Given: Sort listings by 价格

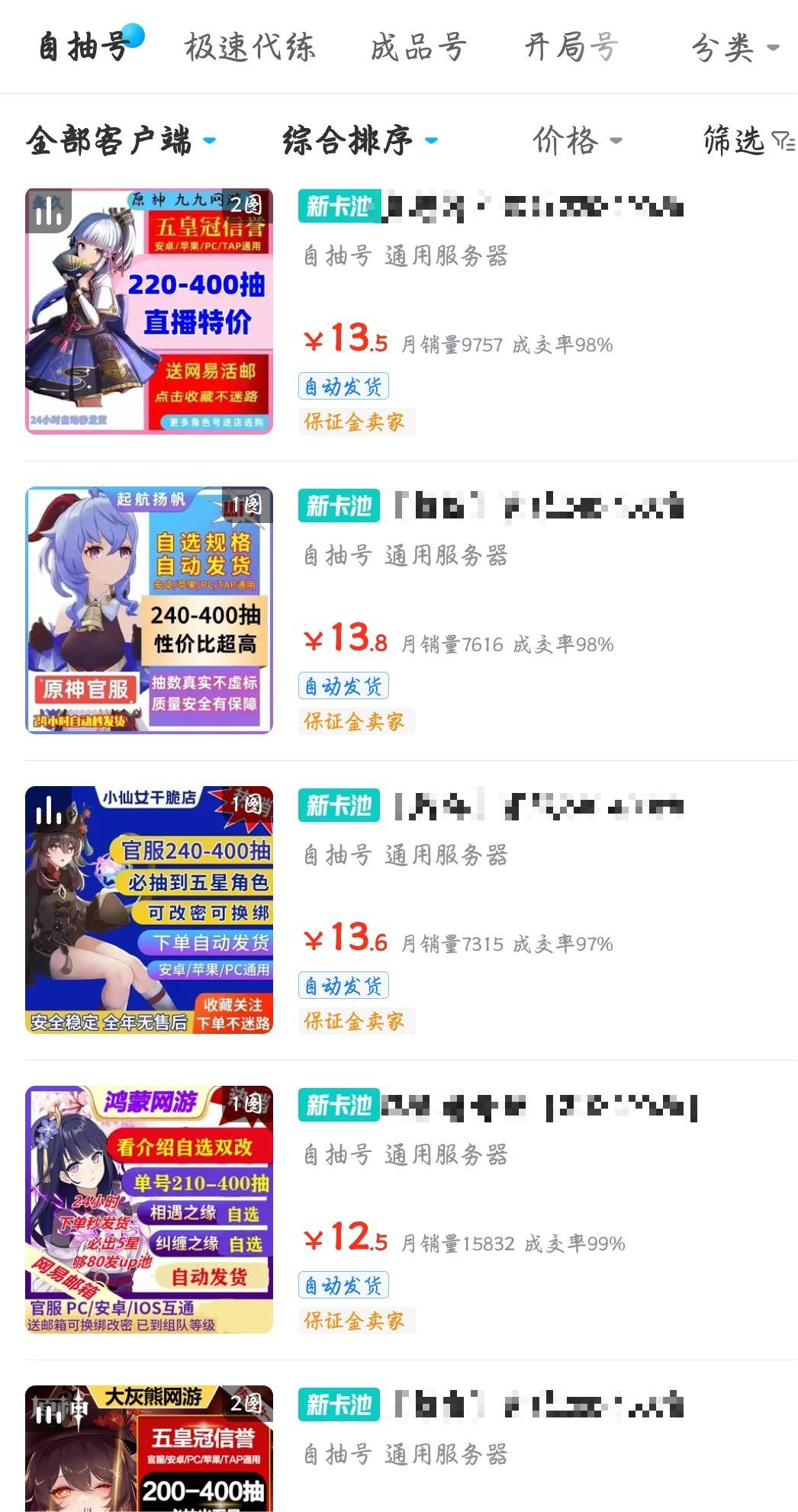Looking at the screenshot, I should [577, 140].
